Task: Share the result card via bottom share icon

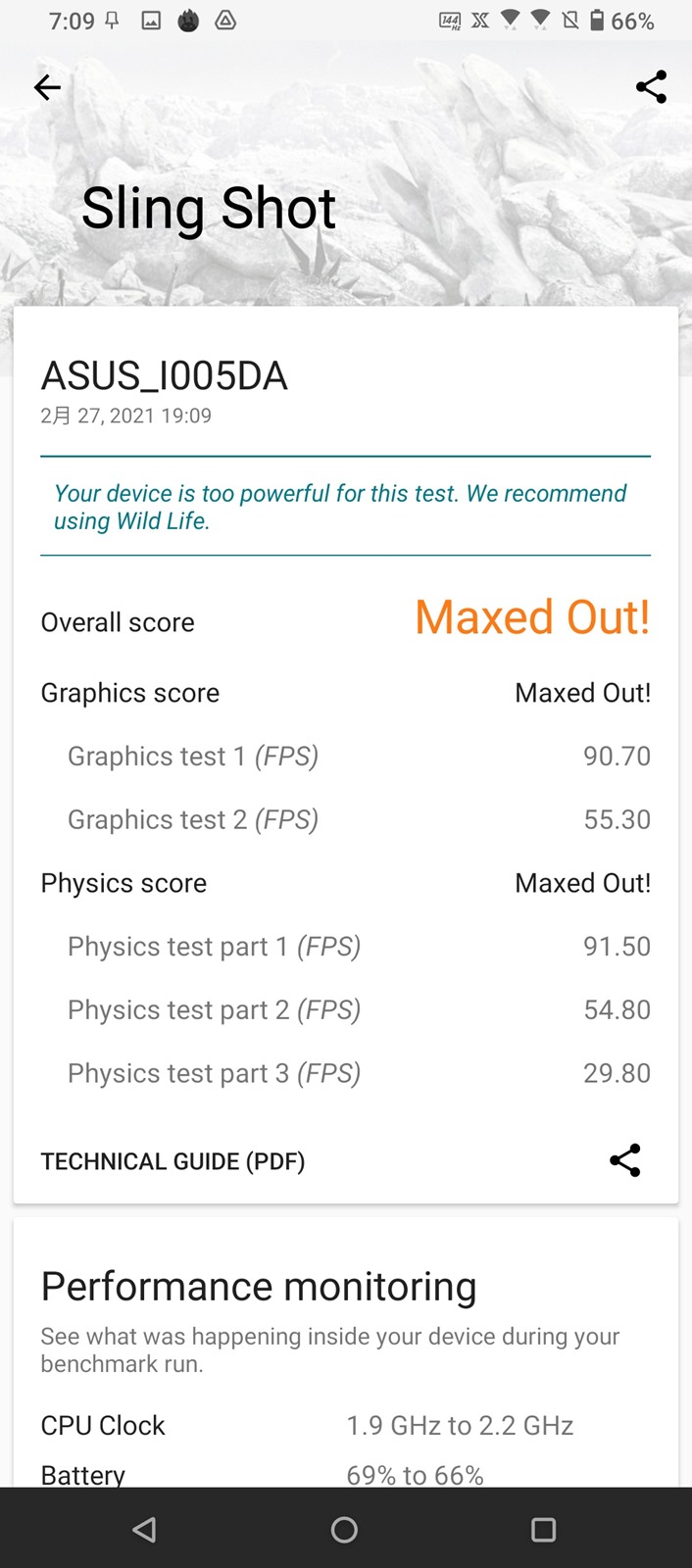Action: point(624,1160)
